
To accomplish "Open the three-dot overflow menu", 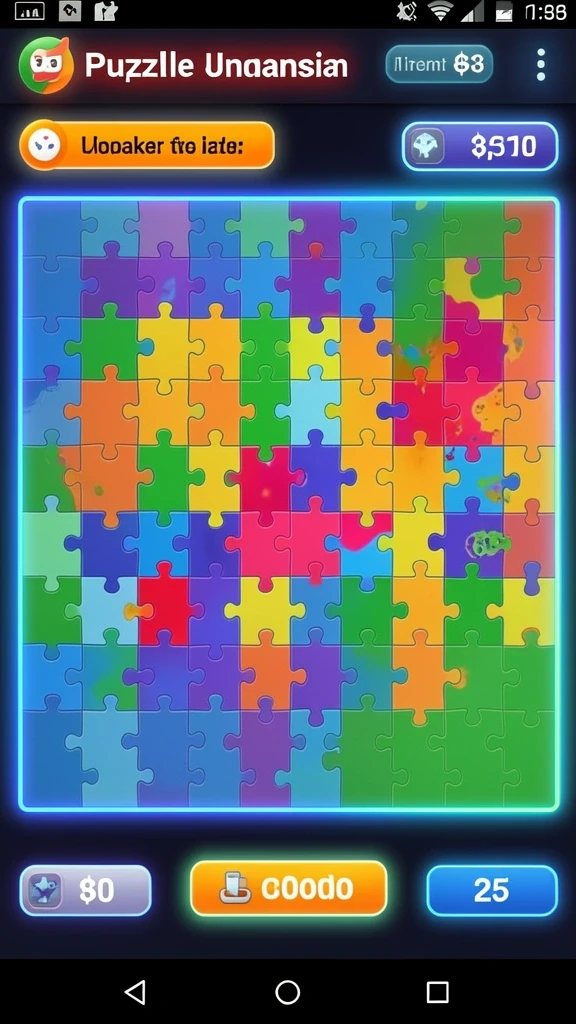I will (x=540, y=64).
